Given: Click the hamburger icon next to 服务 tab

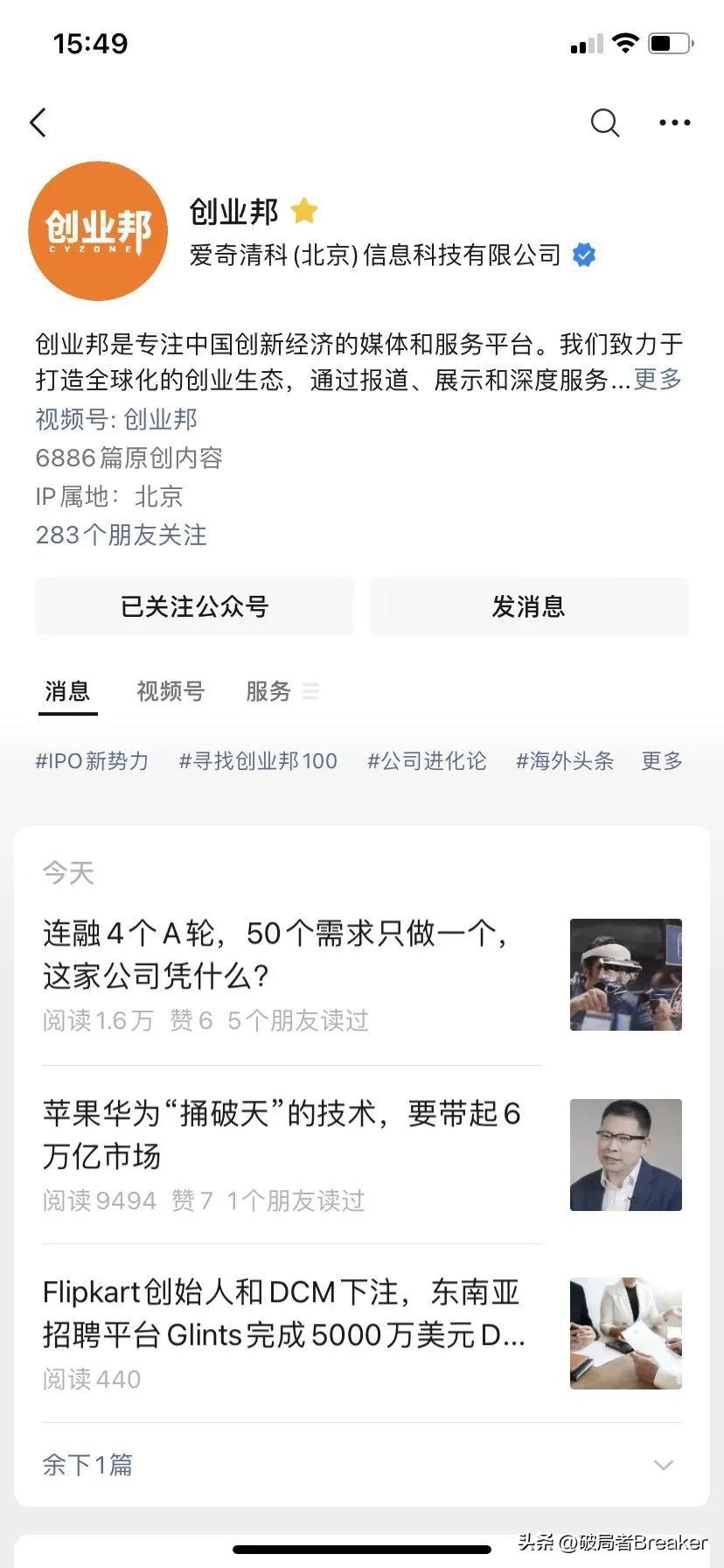Looking at the screenshot, I should click(310, 691).
